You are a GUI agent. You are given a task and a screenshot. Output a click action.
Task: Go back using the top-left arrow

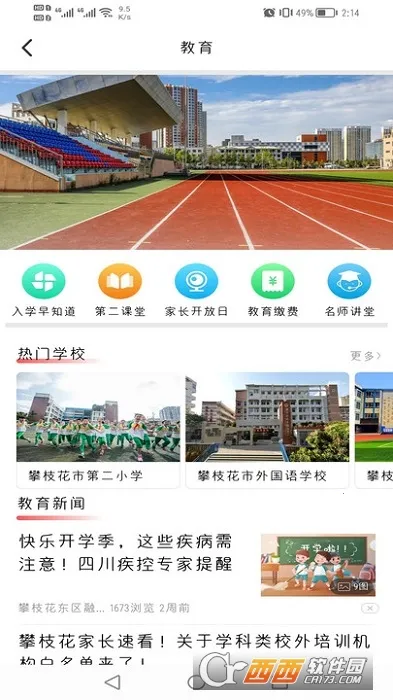click(27, 48)
